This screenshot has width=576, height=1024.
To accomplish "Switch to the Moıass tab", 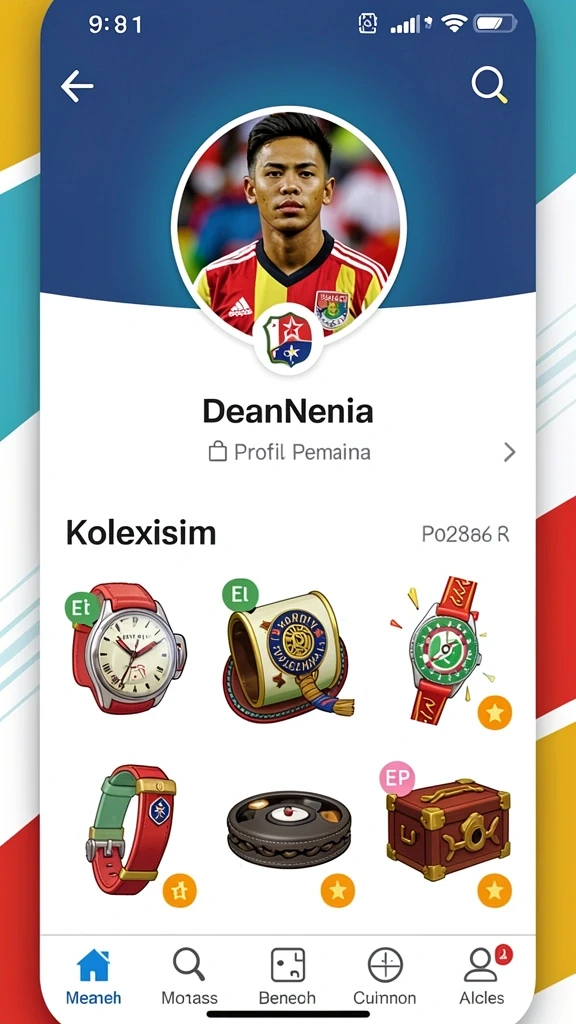I will click(189, 977).
